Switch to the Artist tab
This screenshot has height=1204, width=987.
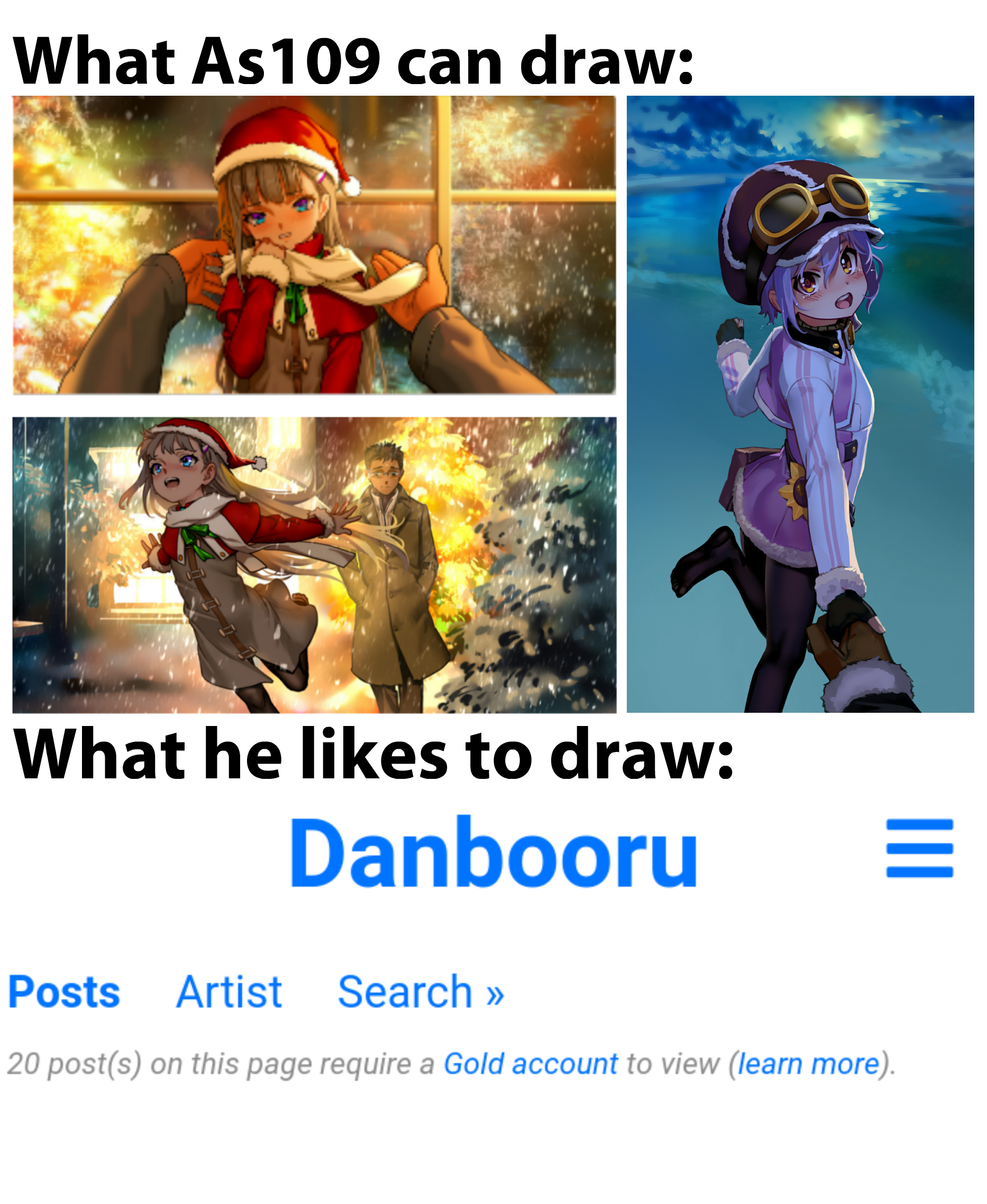(228, 991)
